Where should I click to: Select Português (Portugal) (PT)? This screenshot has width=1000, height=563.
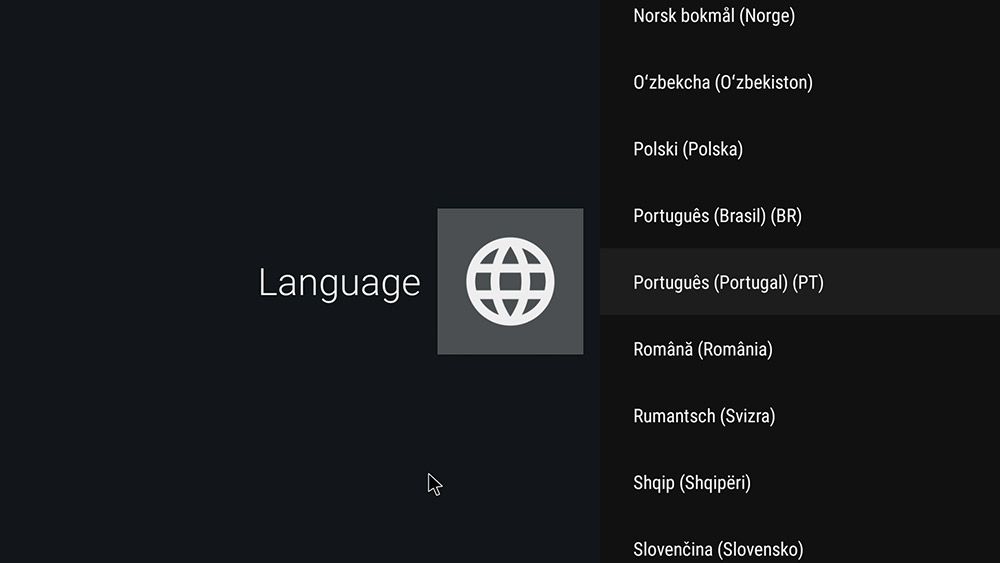pos(728,283)
